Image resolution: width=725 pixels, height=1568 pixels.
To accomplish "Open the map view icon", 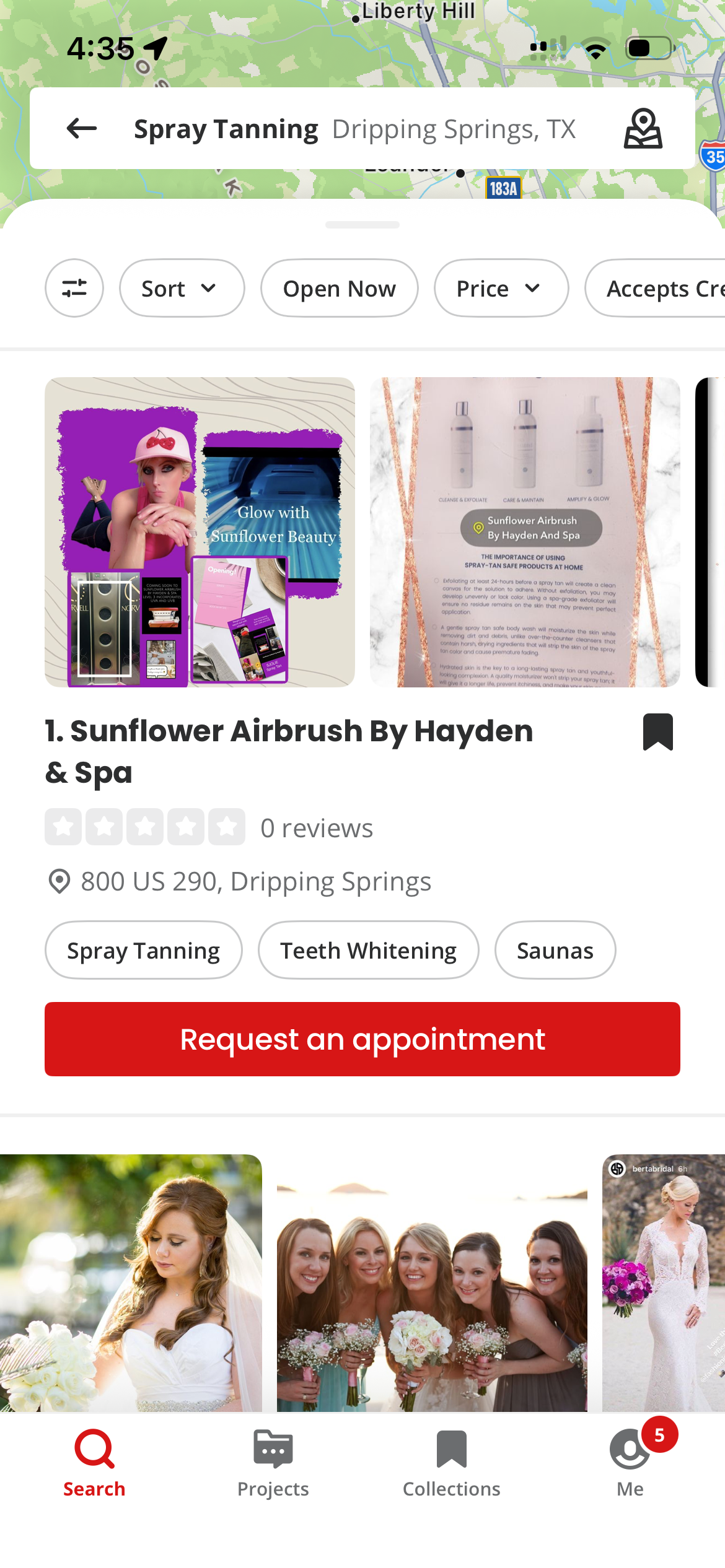I will [643, 129].
